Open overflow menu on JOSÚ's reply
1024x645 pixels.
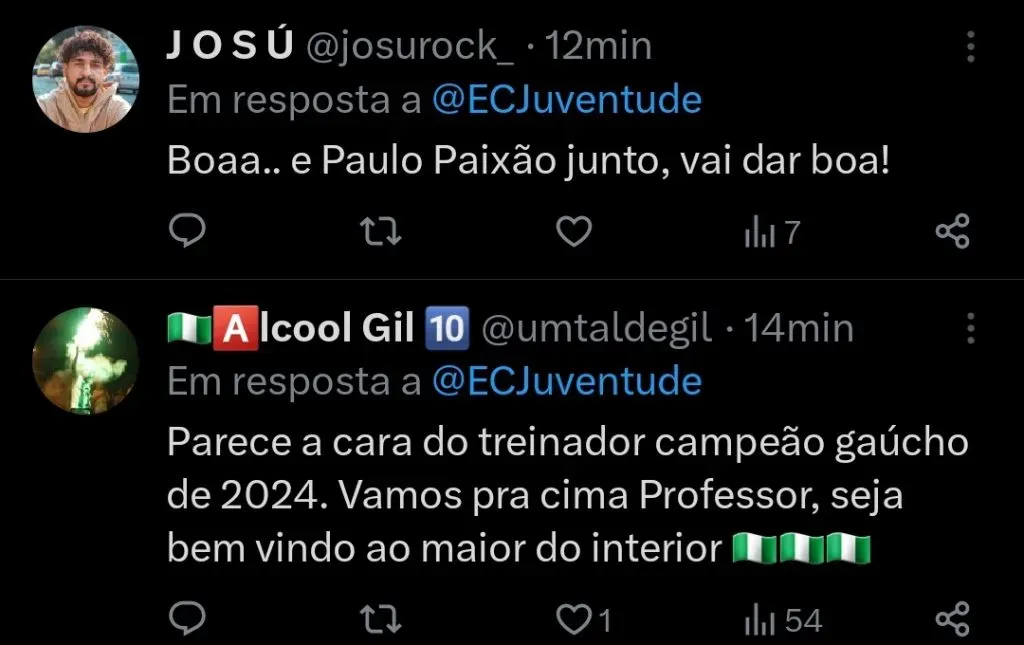click(x=970, y=46)
